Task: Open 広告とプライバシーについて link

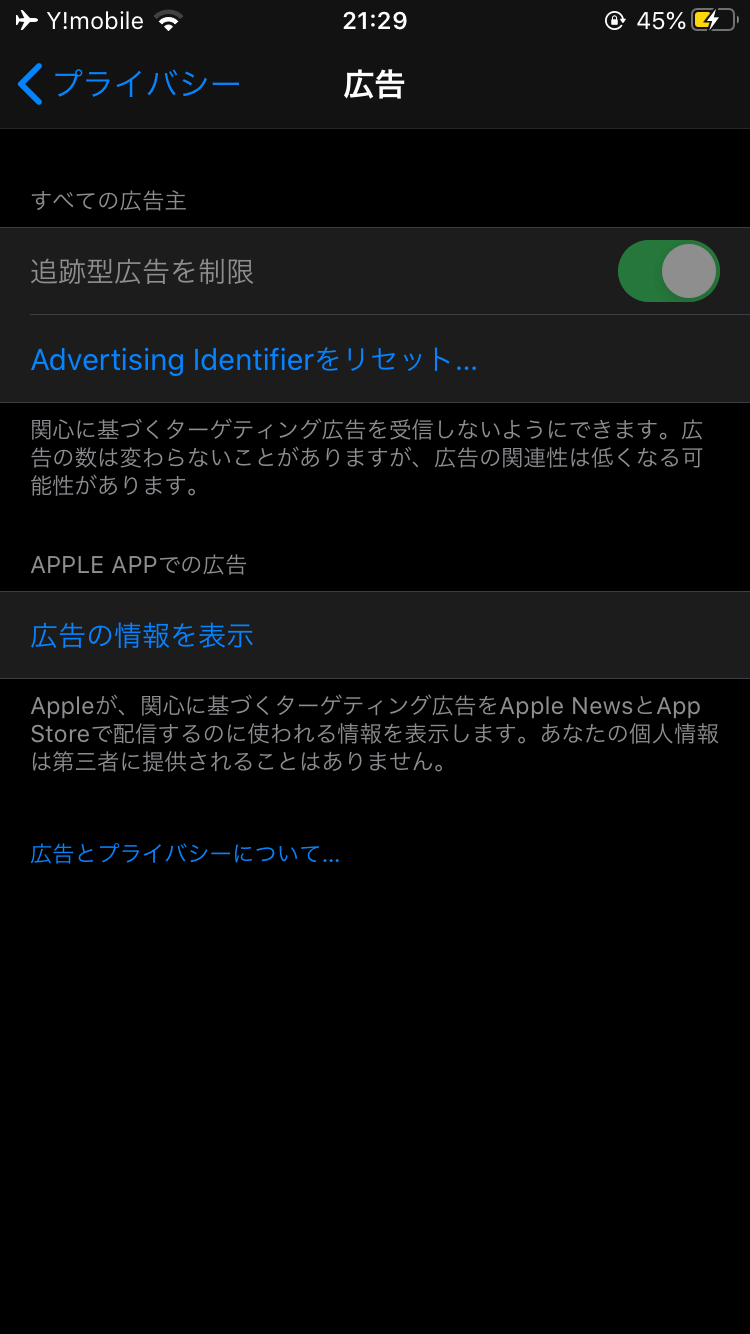Action: [x=185, y=853]
